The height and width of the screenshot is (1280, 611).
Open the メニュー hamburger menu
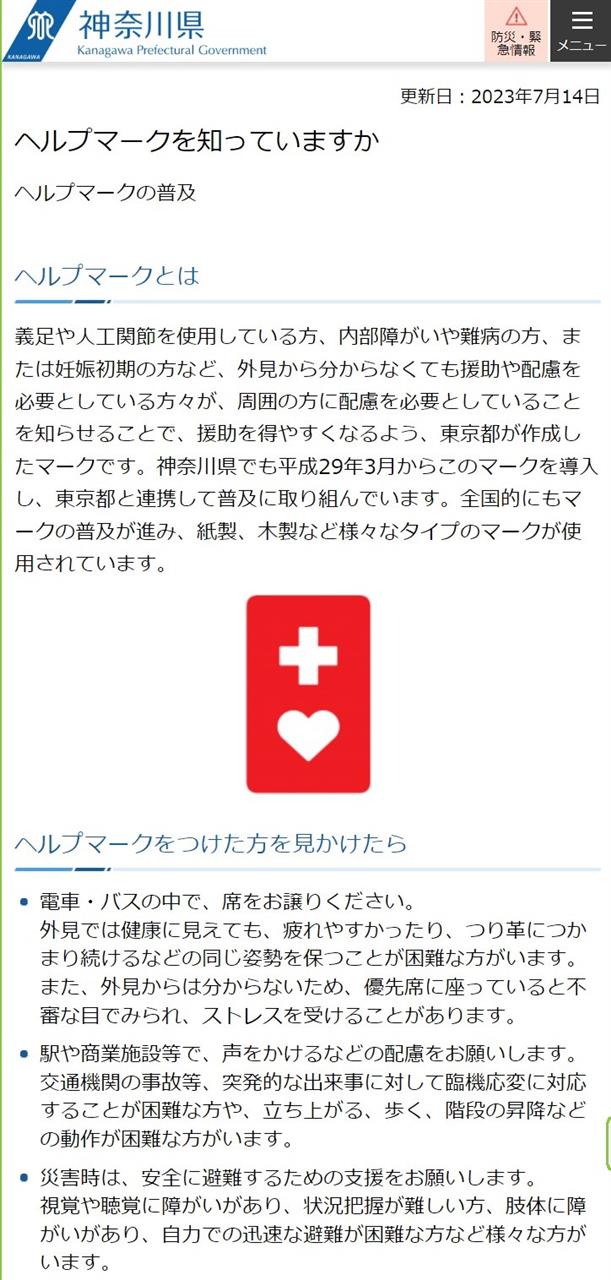pos(581,31)
